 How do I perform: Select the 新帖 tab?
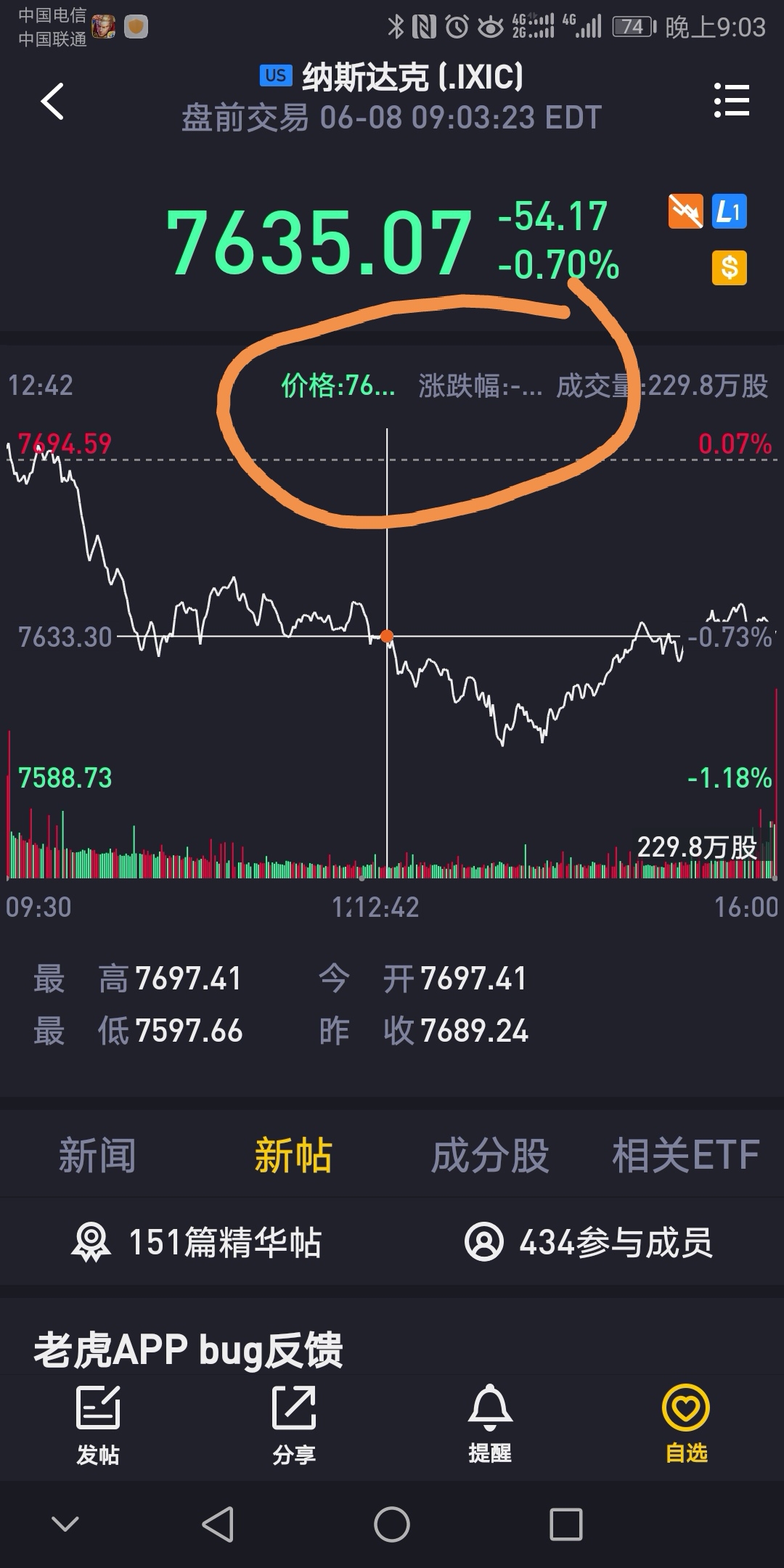pos(293,1155)
